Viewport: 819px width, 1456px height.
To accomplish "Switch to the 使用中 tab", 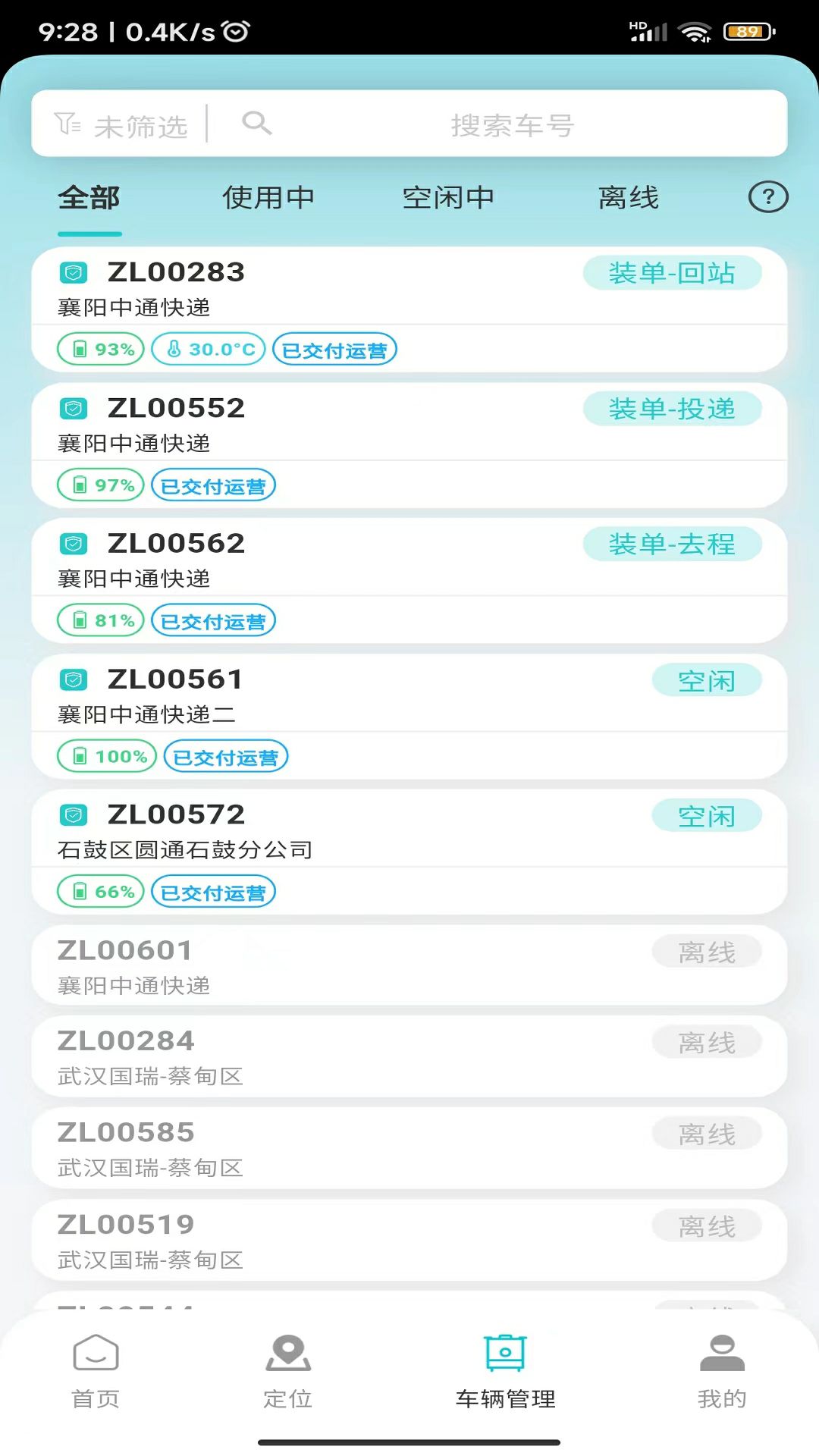I will tap(268, 198).
